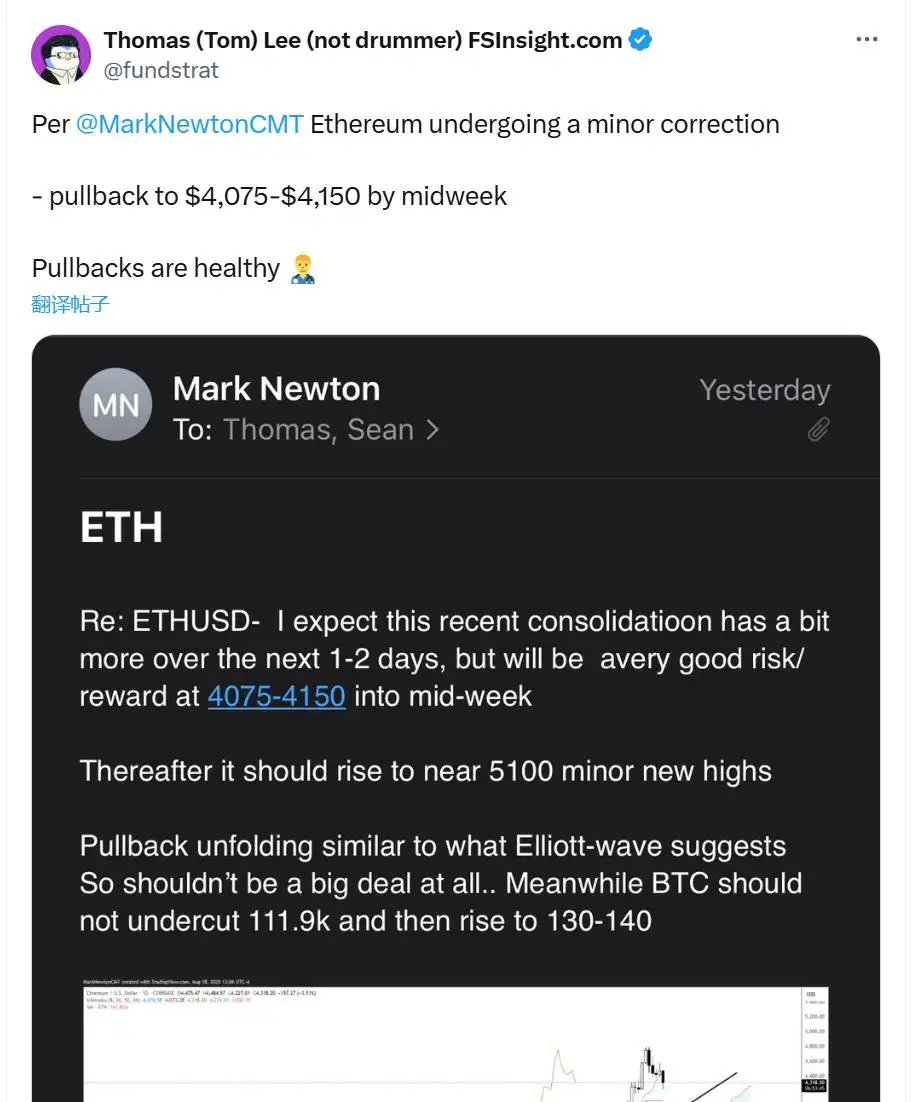Click the 'ETH' heading in the email body
The image size is (911, 1102).
click(120, 526)
